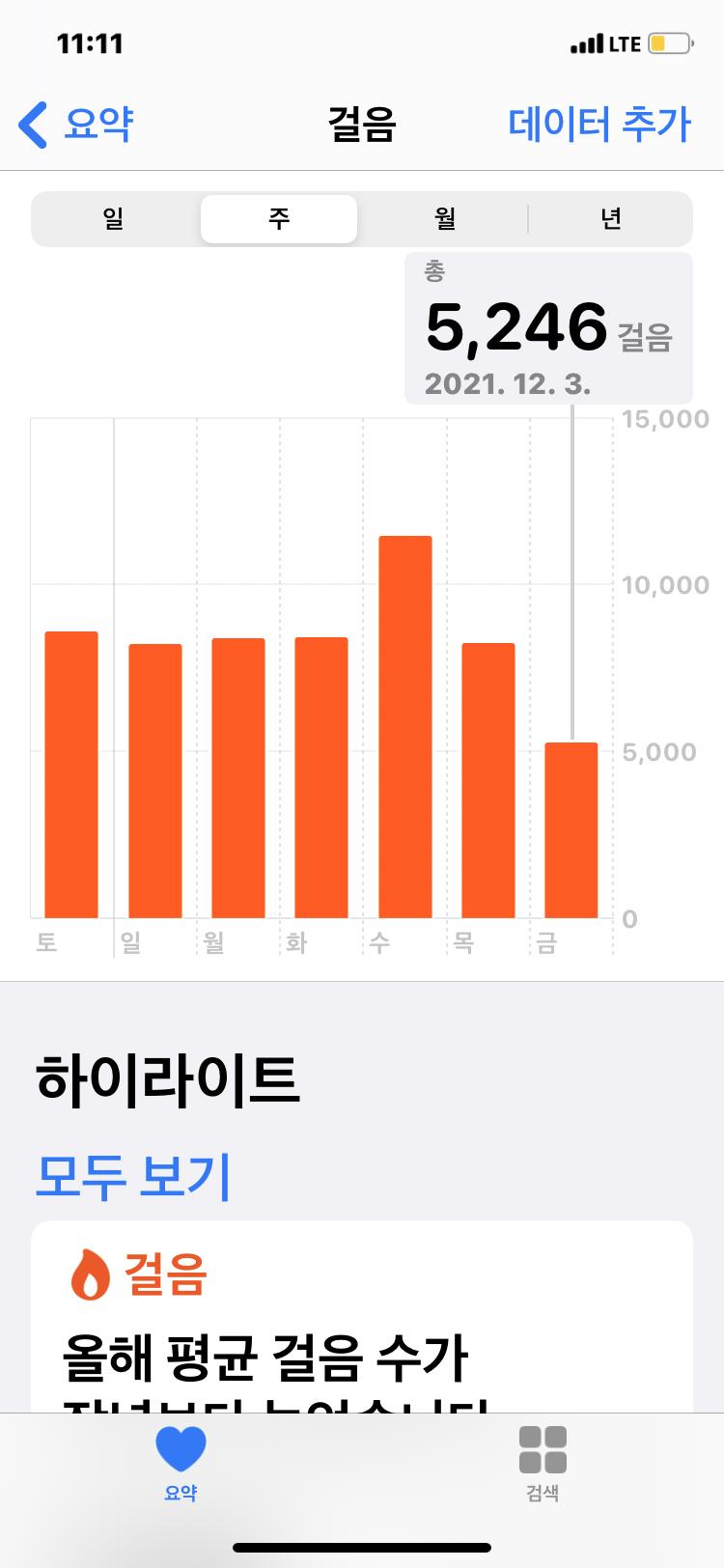Select the 토 bar in the chart
Screen dimensions: 724x1568
click(71, 774)
